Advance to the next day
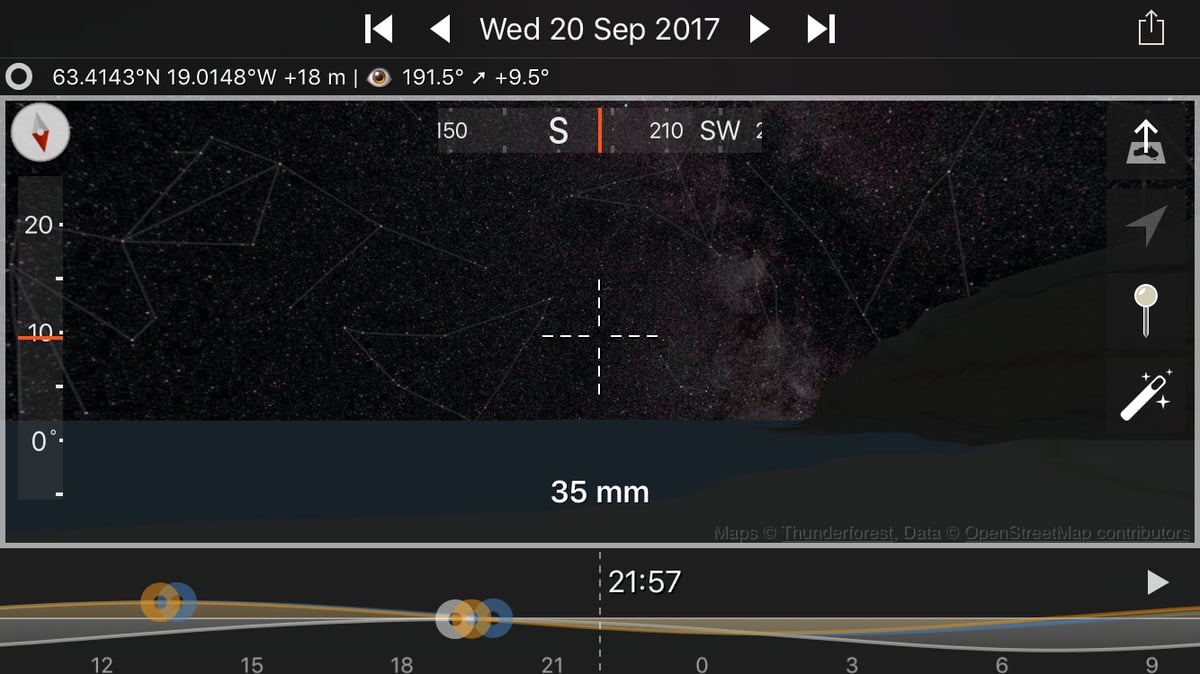Image resolution: width=1200 pixels, height=674 pixels. pos(759,29)
